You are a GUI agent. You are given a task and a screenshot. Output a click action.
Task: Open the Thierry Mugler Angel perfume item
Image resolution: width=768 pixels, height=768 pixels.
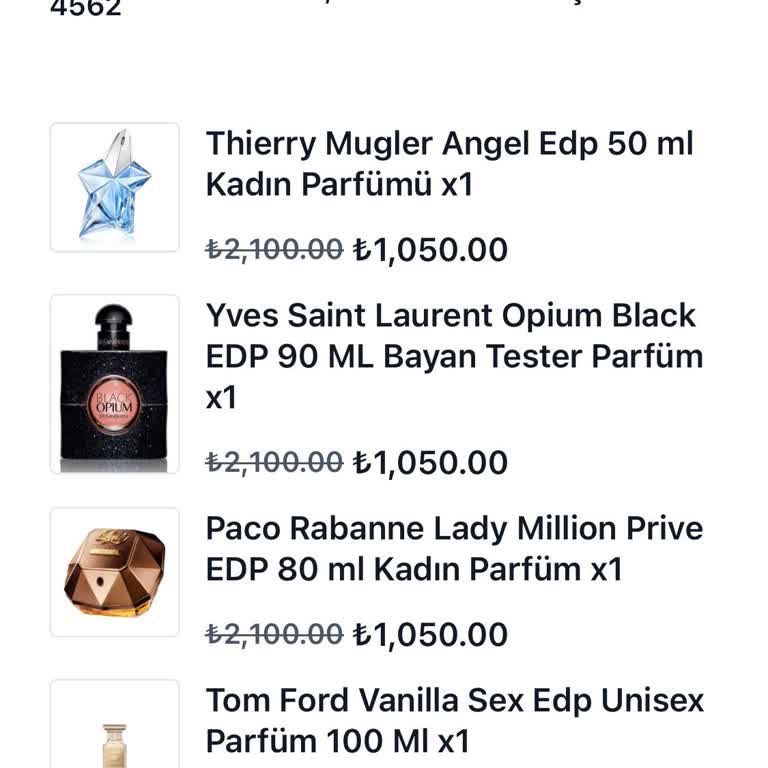(x=449, y=164)
